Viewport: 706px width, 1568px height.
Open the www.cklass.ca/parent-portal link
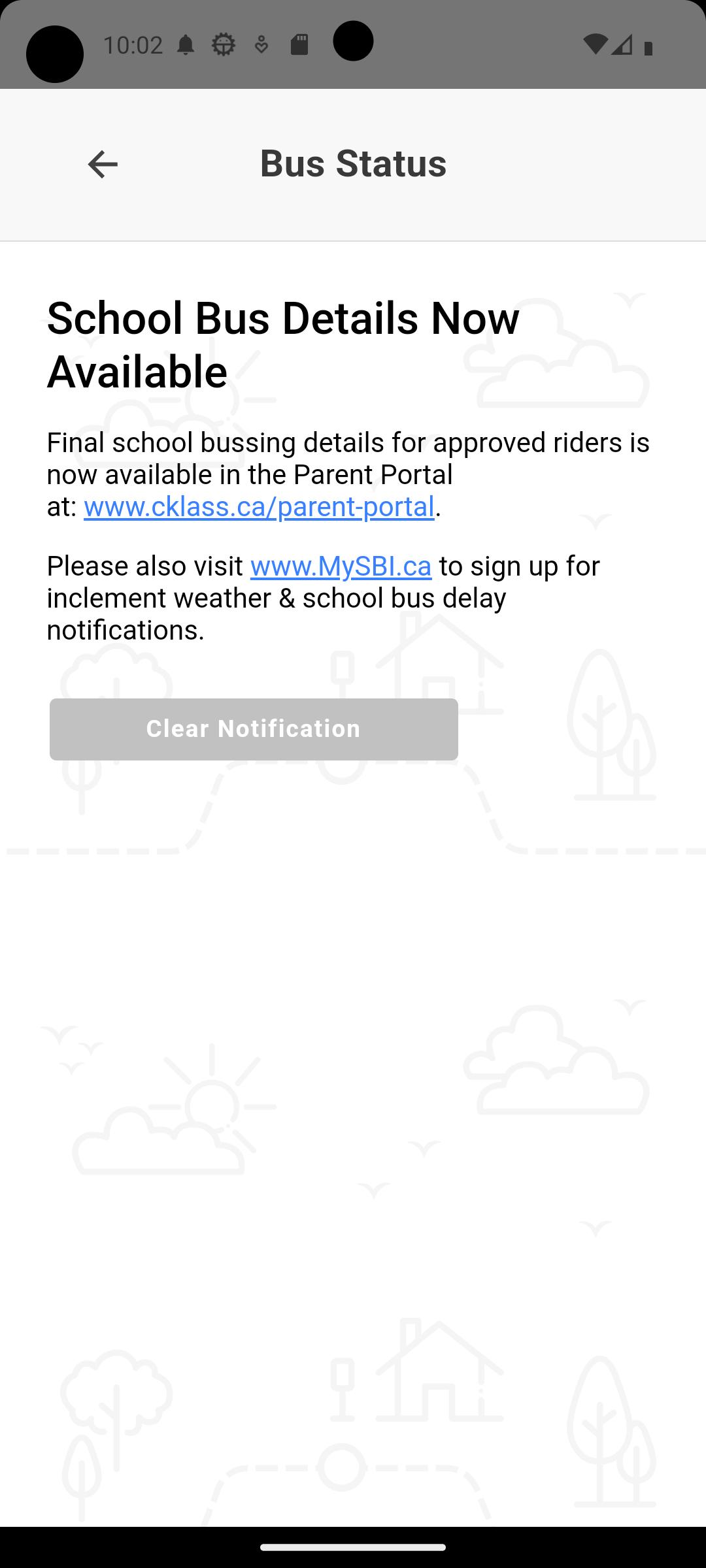259,506
